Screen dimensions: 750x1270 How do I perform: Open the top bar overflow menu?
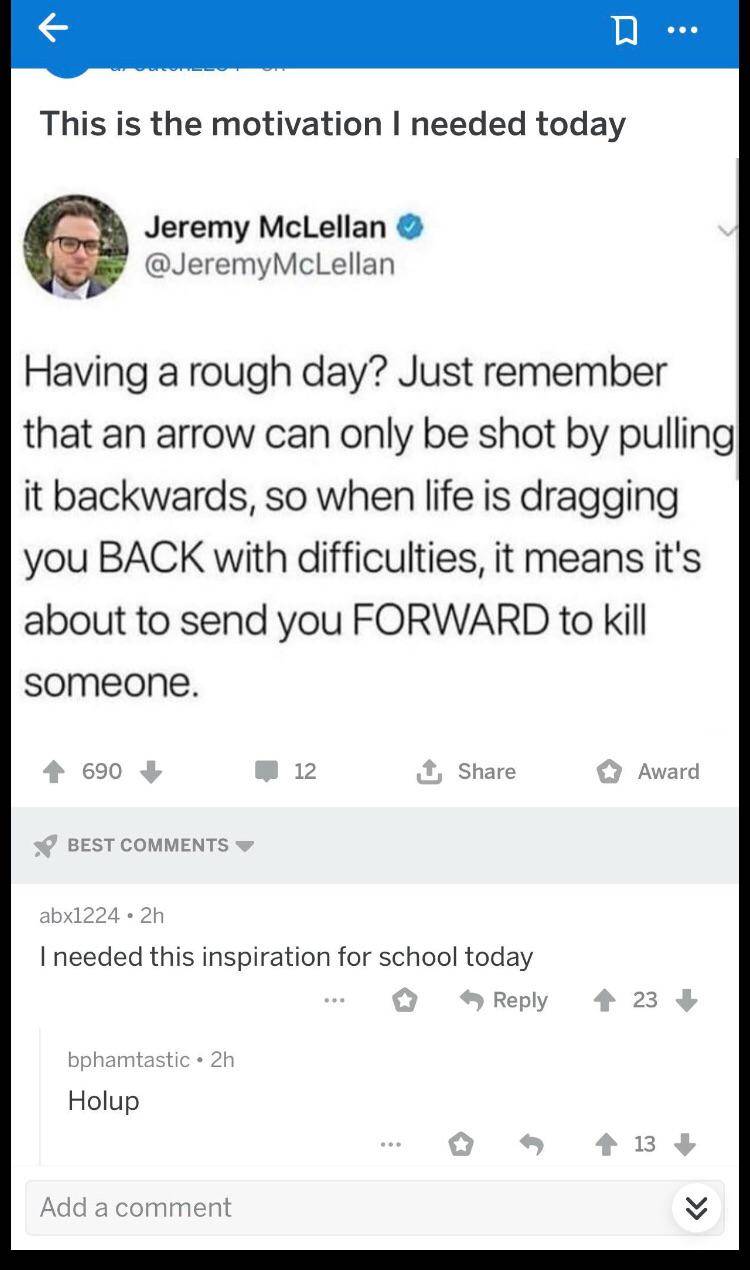point(682,30)
